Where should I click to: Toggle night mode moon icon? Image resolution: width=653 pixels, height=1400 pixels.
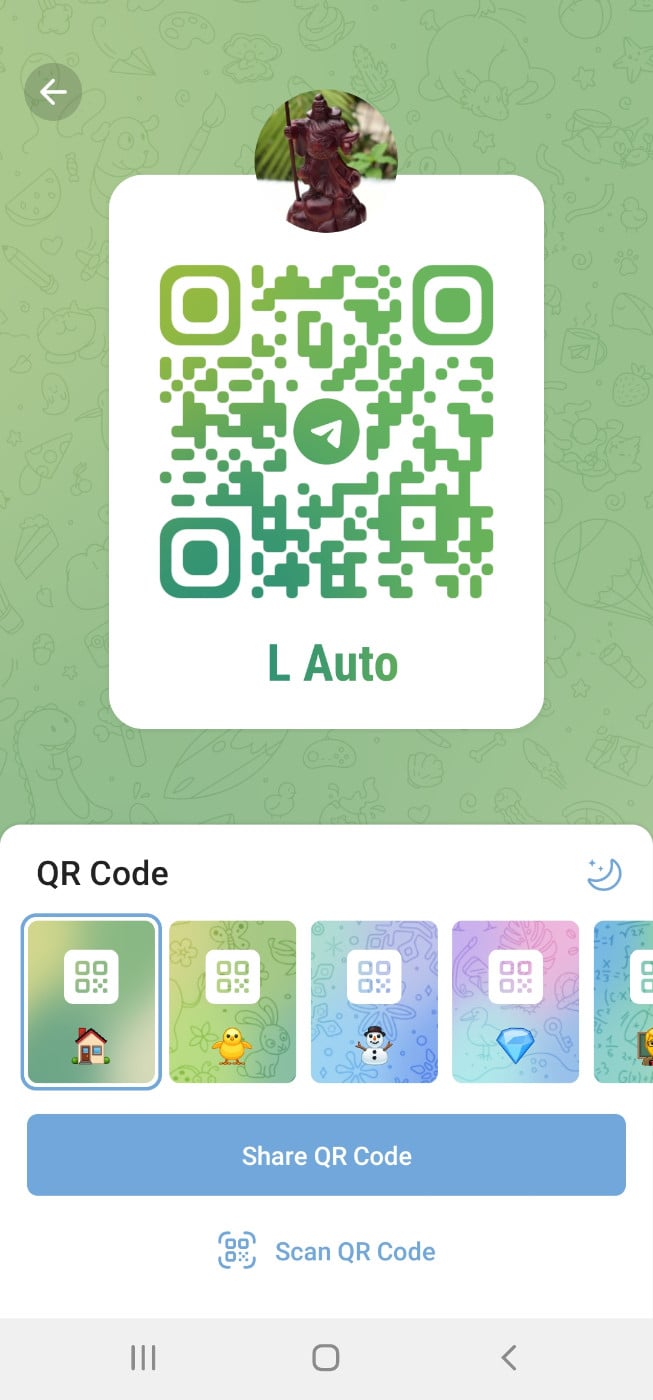point(604,873)
